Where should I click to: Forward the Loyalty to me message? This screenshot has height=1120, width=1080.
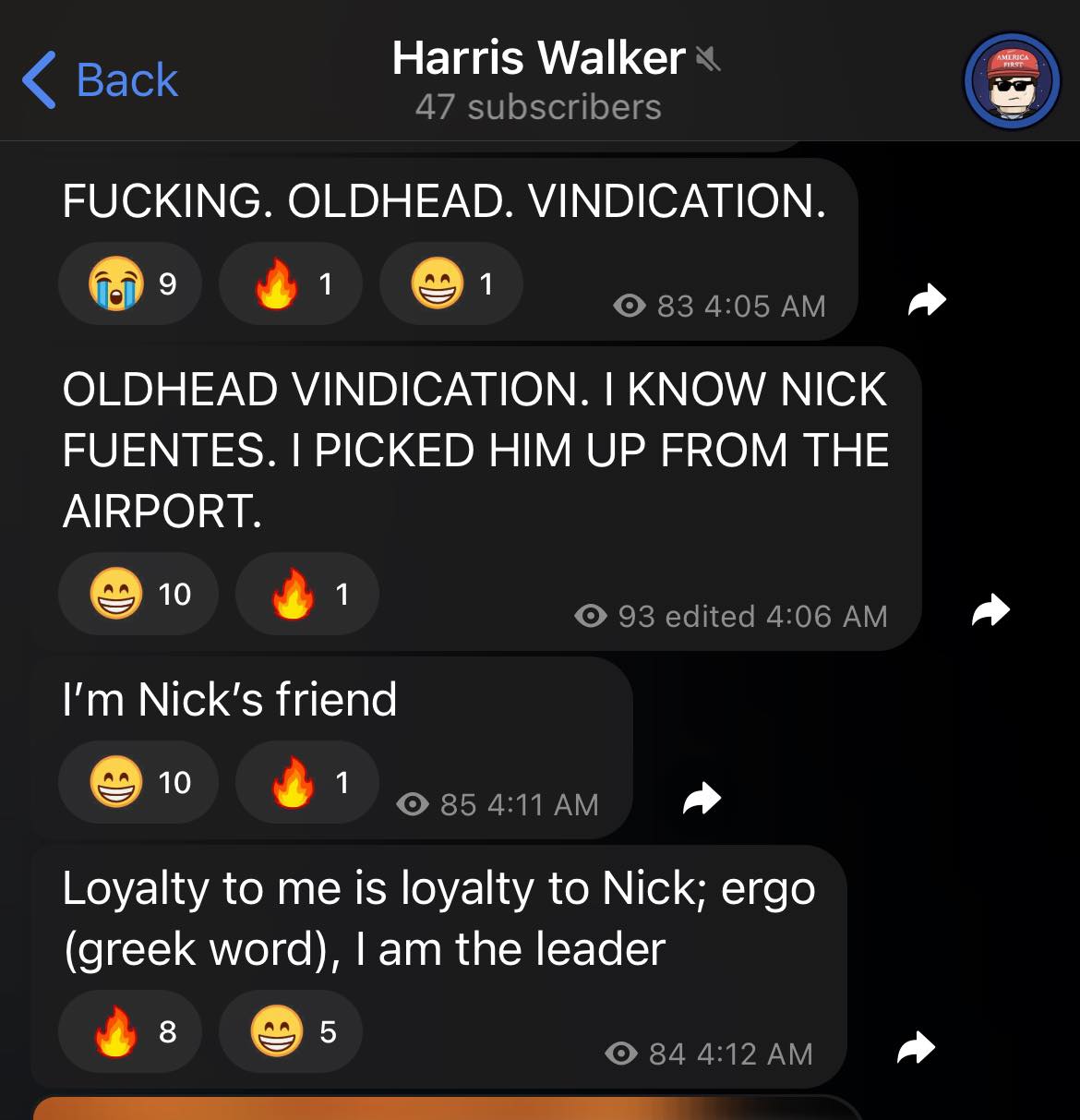pyautogui.click(x=916, y=1048)
